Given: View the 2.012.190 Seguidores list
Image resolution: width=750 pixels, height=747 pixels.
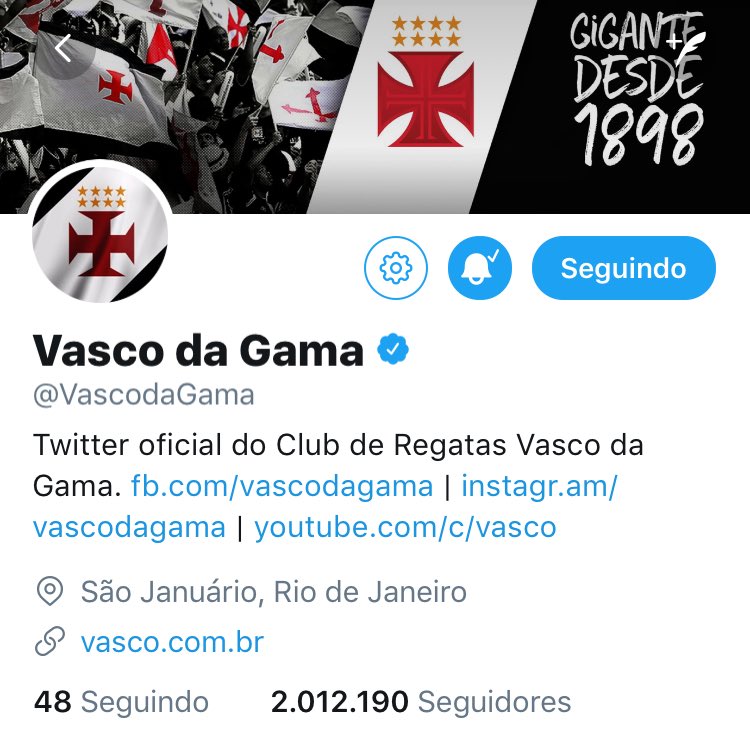Looking at the screenshot, I should point(421,702).
